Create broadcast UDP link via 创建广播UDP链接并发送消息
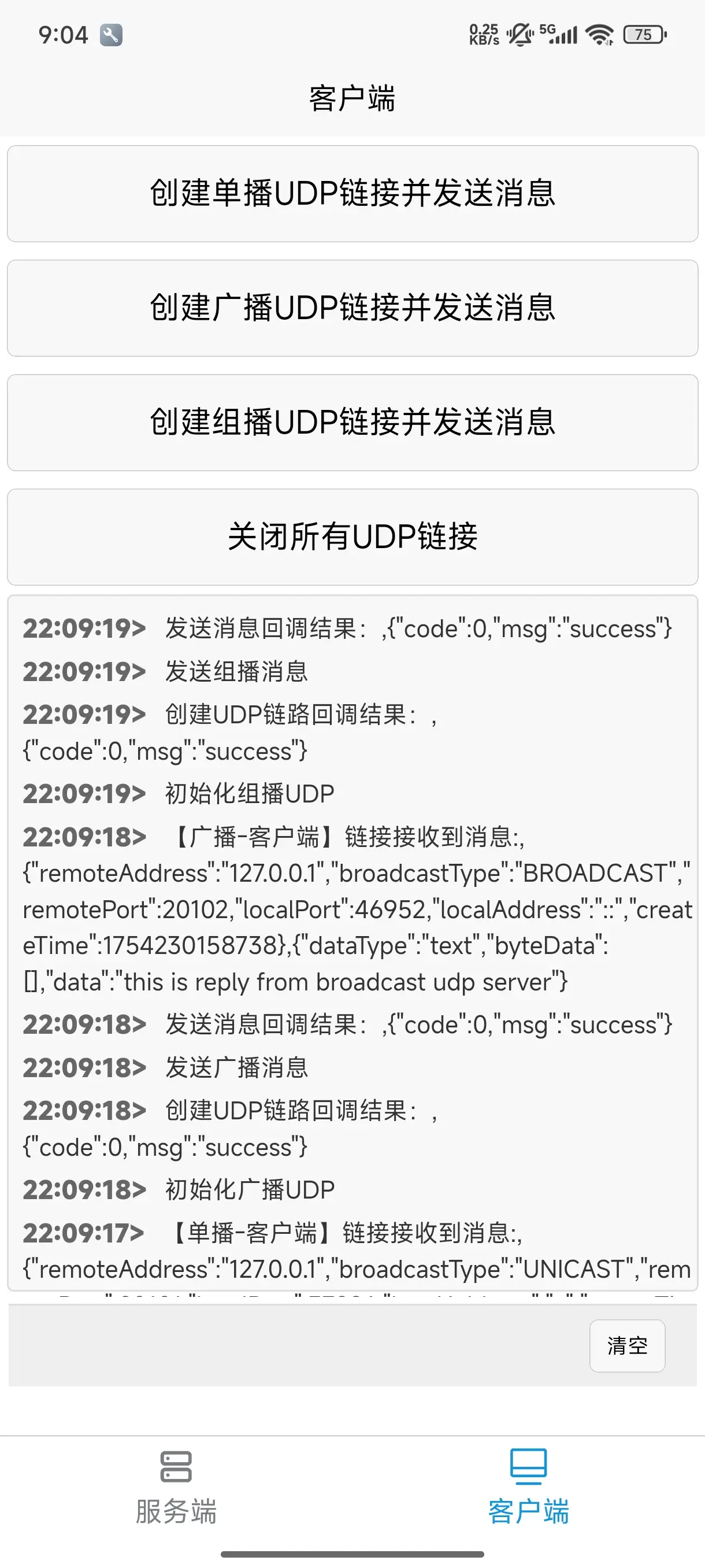 [352, 308]
